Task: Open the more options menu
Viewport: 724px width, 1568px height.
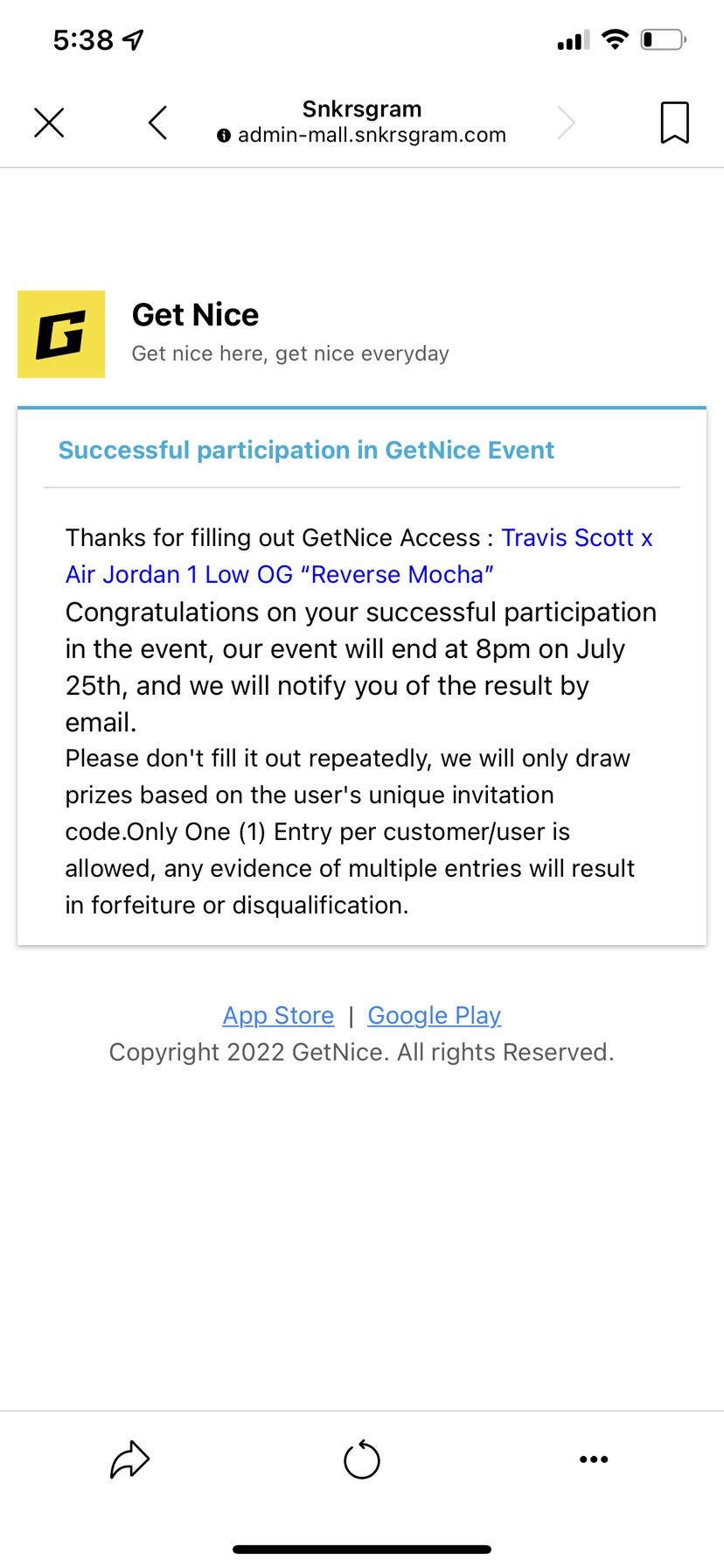Action: coord(594,1459)
